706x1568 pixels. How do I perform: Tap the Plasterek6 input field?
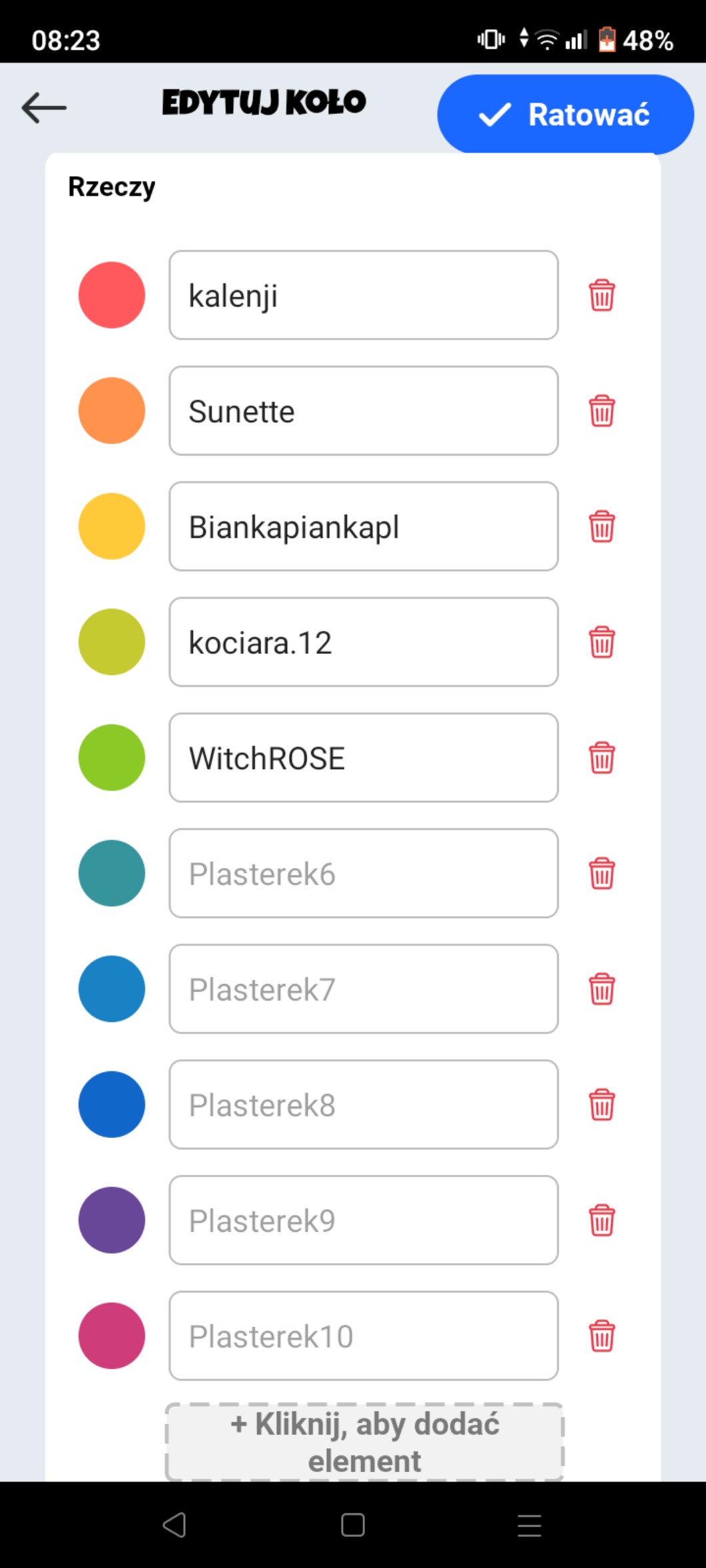[x=363, y=873]
